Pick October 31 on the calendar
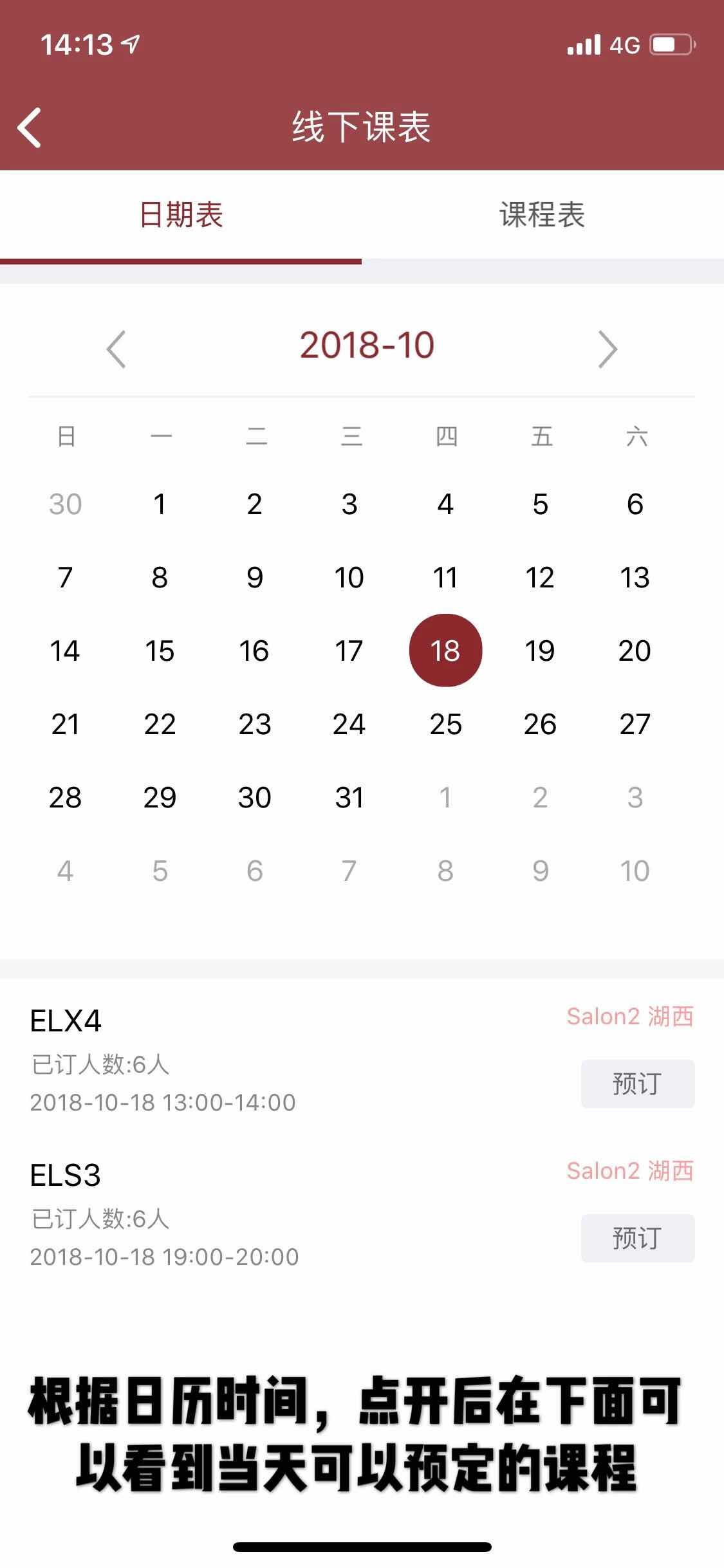 [x=349, y=797]
